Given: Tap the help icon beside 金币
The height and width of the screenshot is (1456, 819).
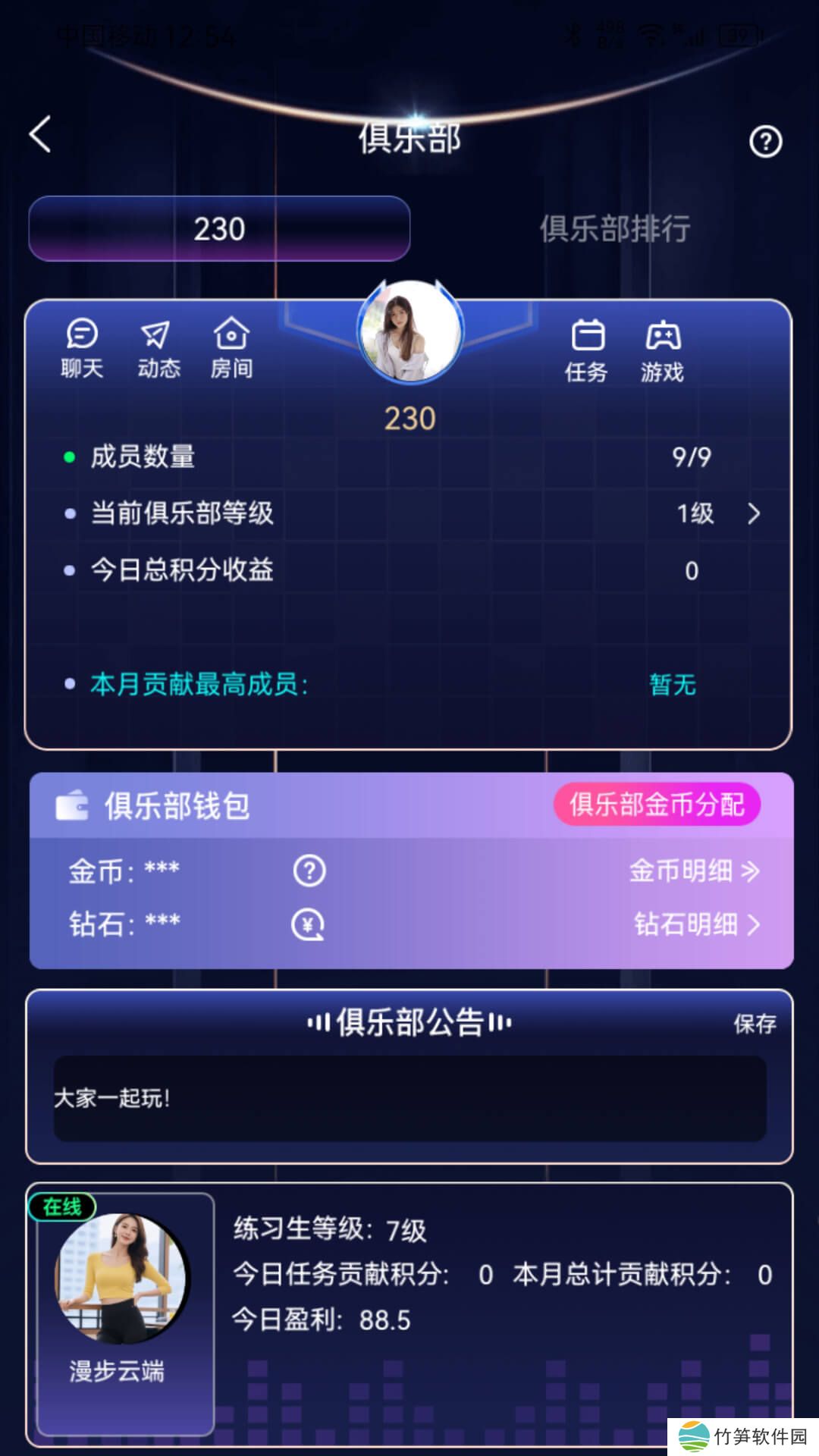Looking at the screenshot, I should click(x=309, y=871).
